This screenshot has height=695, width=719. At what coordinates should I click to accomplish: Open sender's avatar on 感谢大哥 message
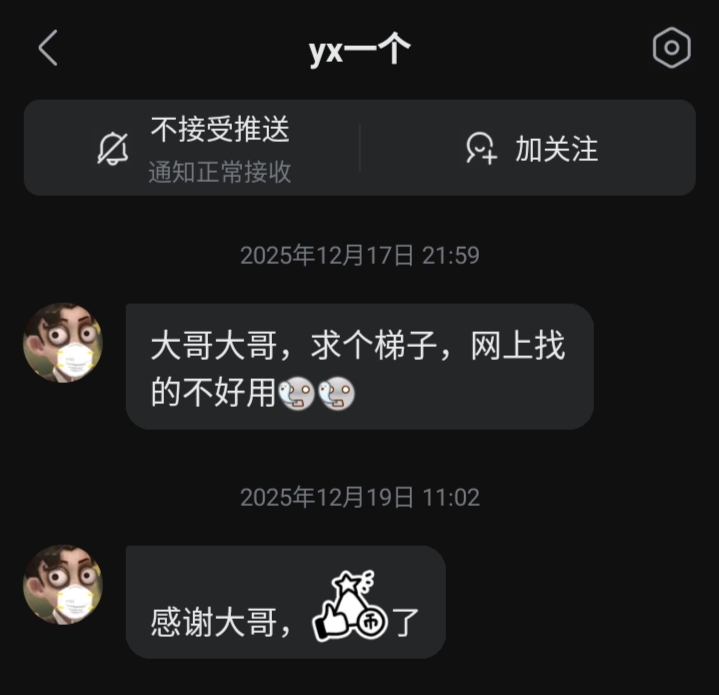tap(63, 584)
